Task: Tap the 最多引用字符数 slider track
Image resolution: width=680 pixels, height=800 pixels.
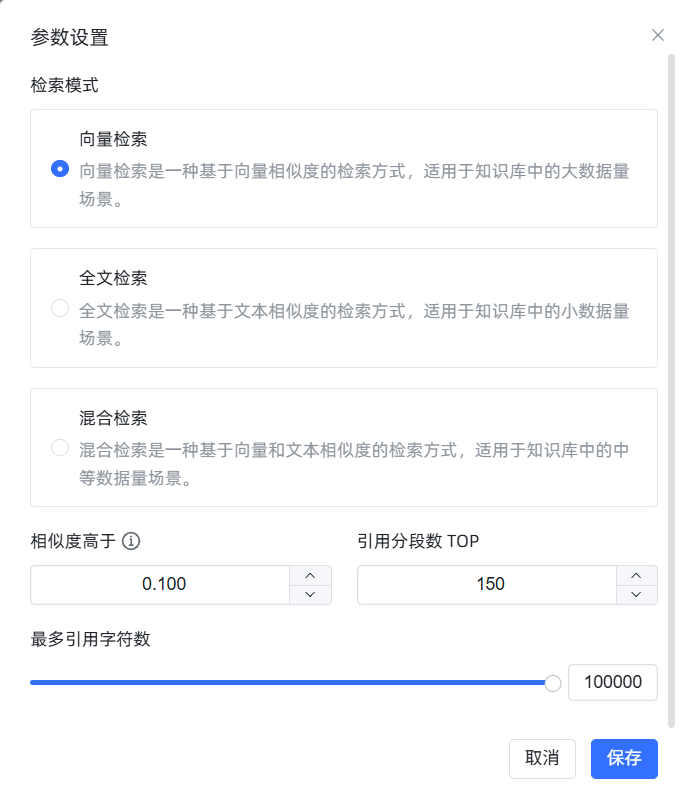Action: coord(295,683)
